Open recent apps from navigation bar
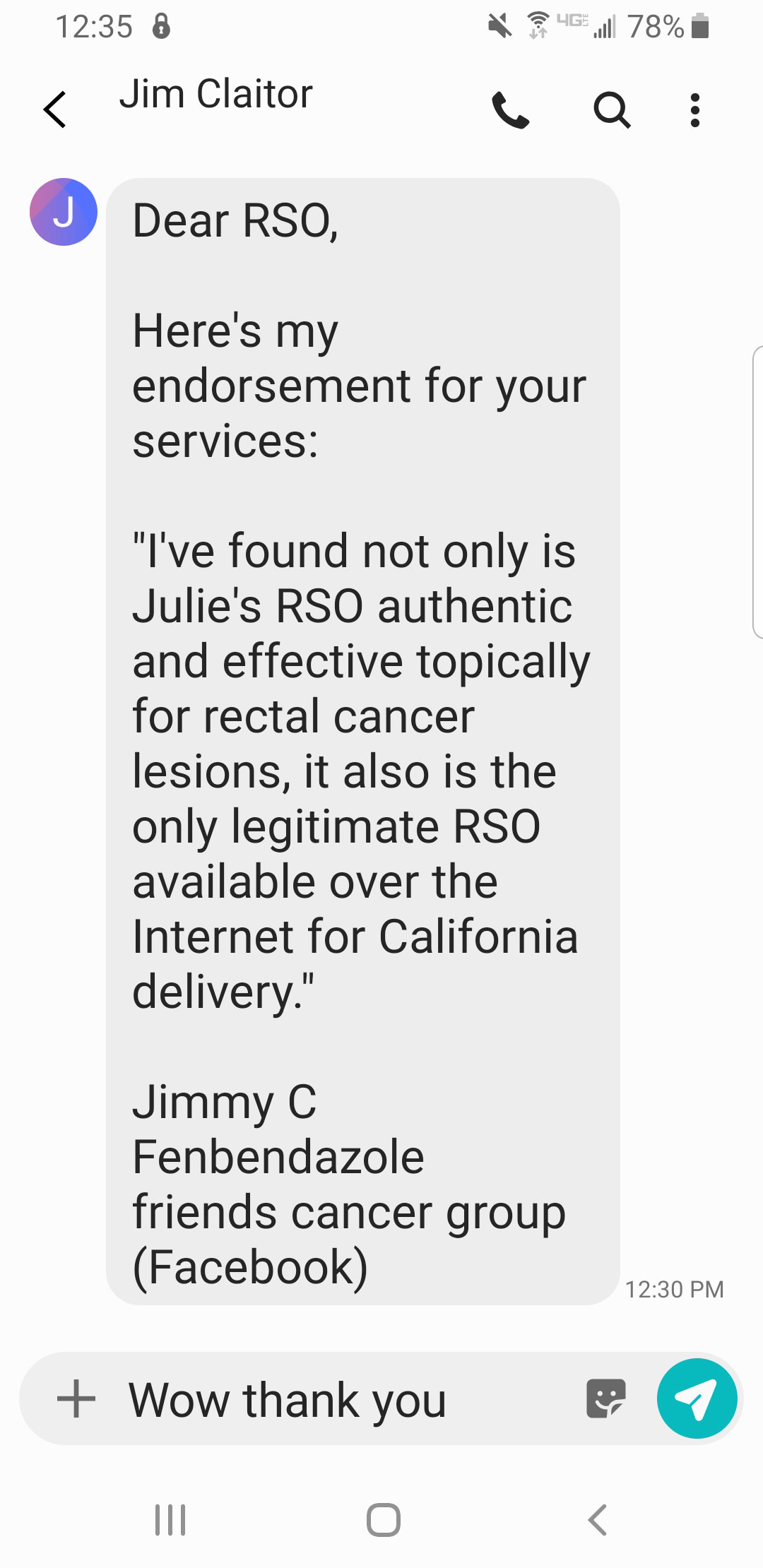 click(170, 1520)
